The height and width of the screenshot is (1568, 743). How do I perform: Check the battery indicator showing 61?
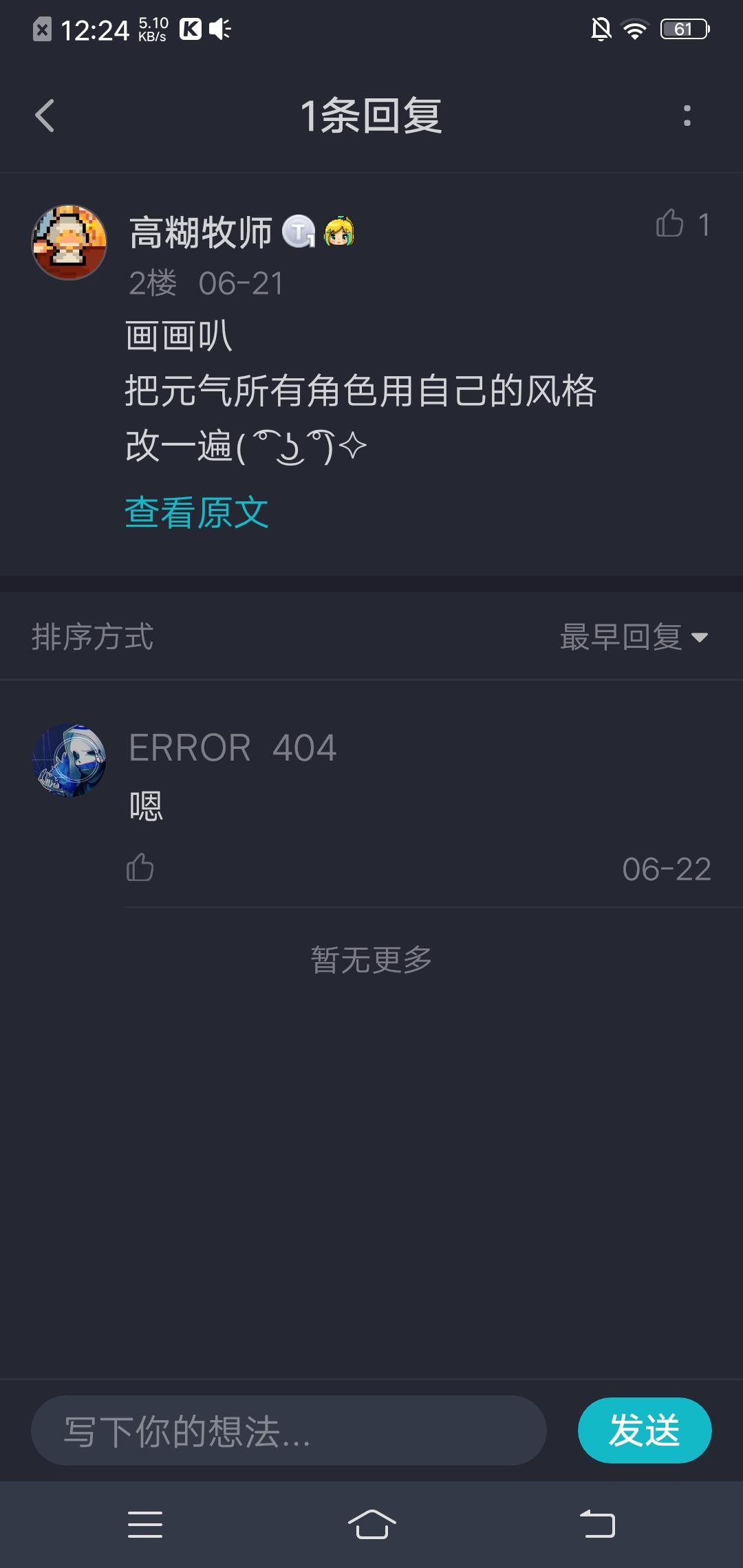pyautogui.click(x=683, y=29)
